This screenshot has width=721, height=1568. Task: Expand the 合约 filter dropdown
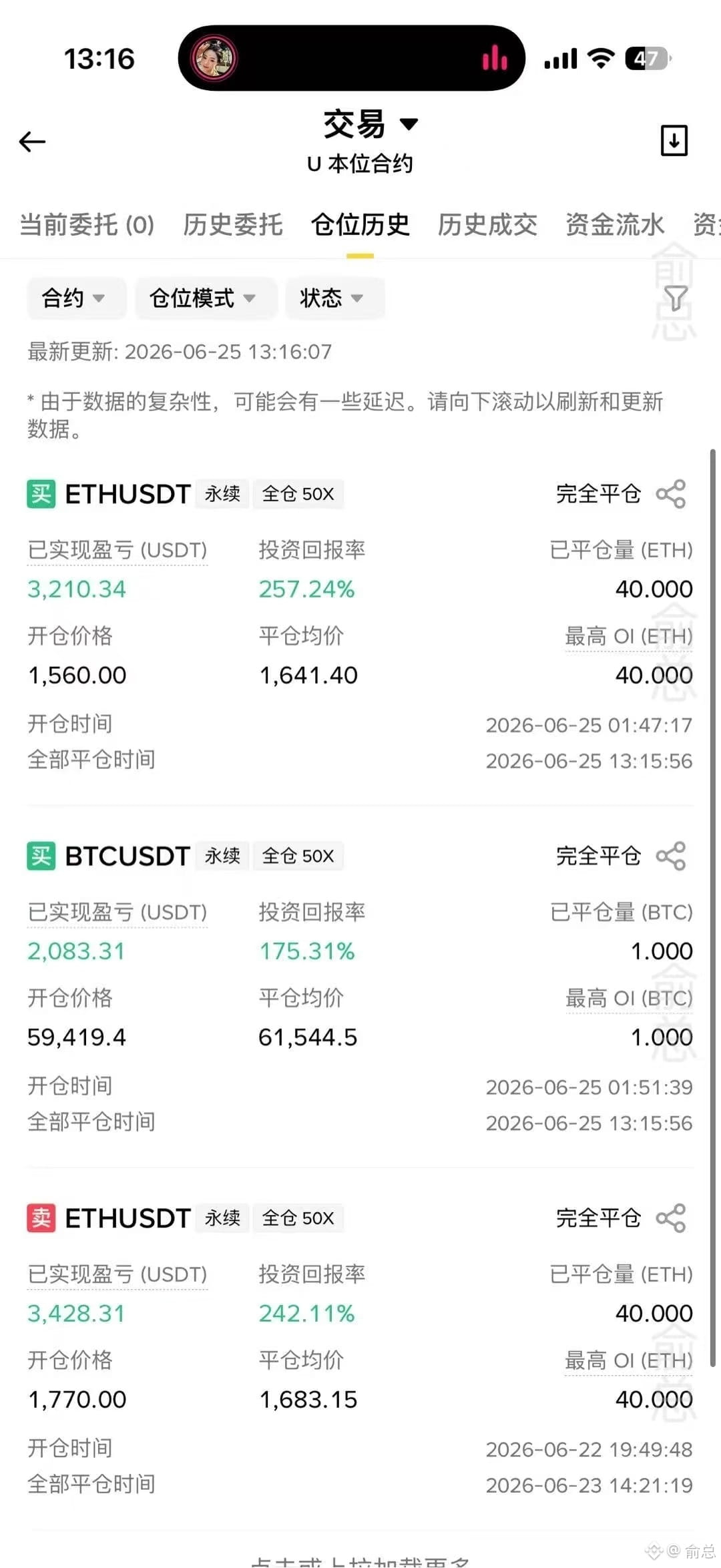(76, 298)
